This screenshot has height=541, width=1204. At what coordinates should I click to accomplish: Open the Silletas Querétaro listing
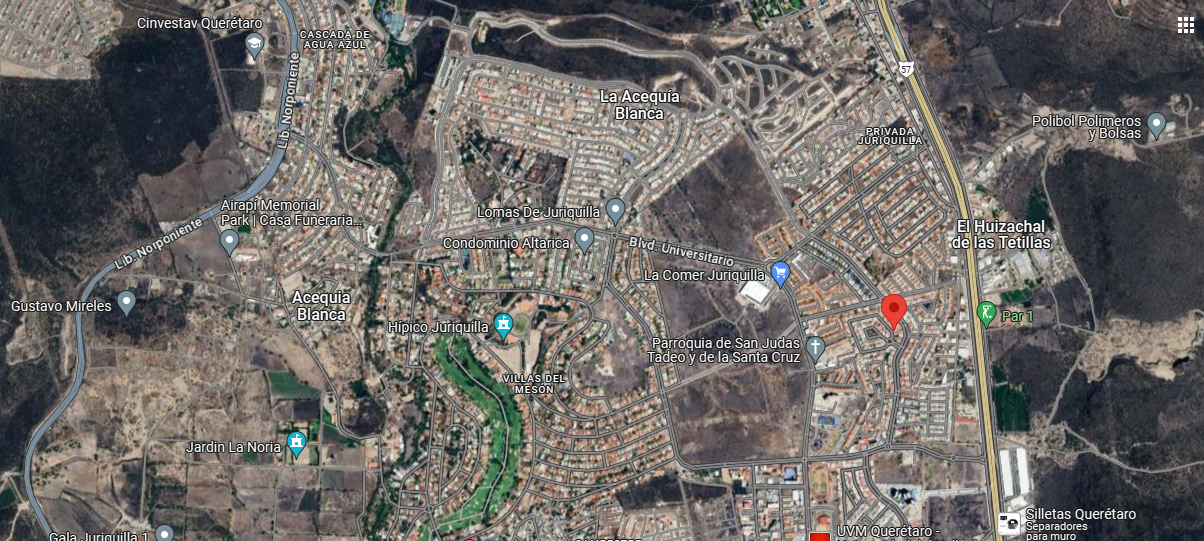point(1010,521)
